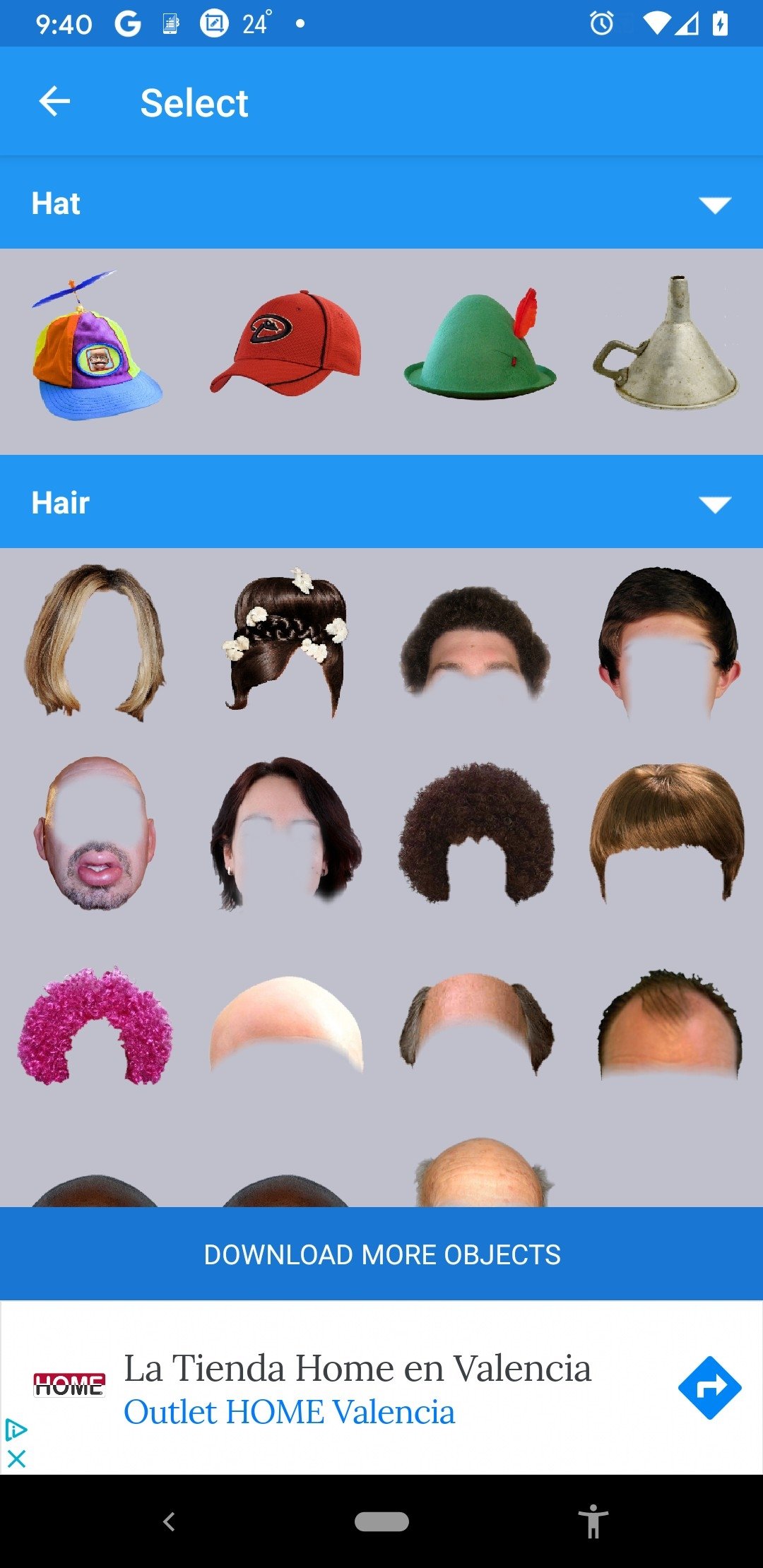Select the metal funnel hat
This screenshot has height=1568, width=763.
coord(668,343)
